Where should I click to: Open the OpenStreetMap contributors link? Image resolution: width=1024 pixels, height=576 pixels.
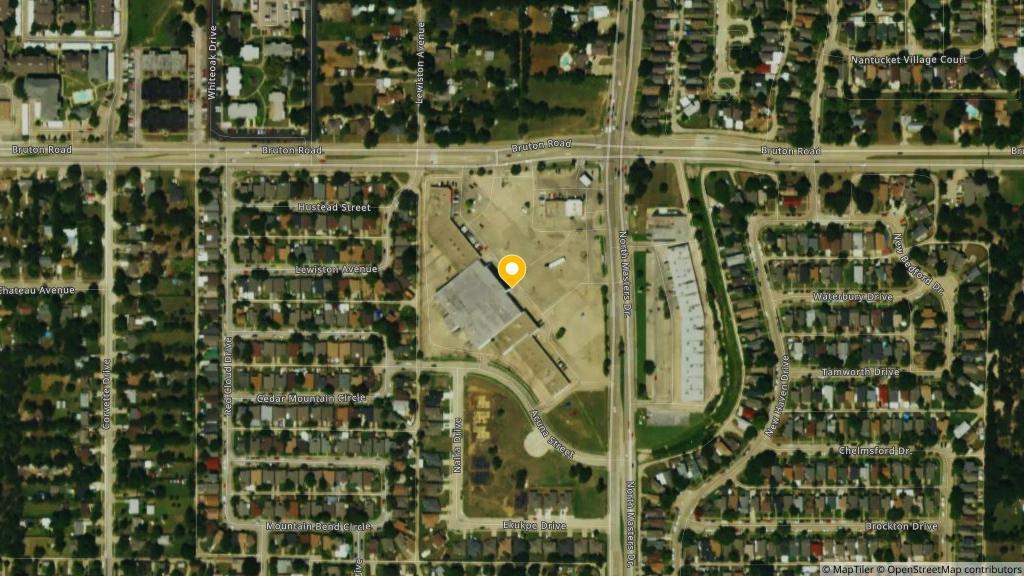[953, 569]
